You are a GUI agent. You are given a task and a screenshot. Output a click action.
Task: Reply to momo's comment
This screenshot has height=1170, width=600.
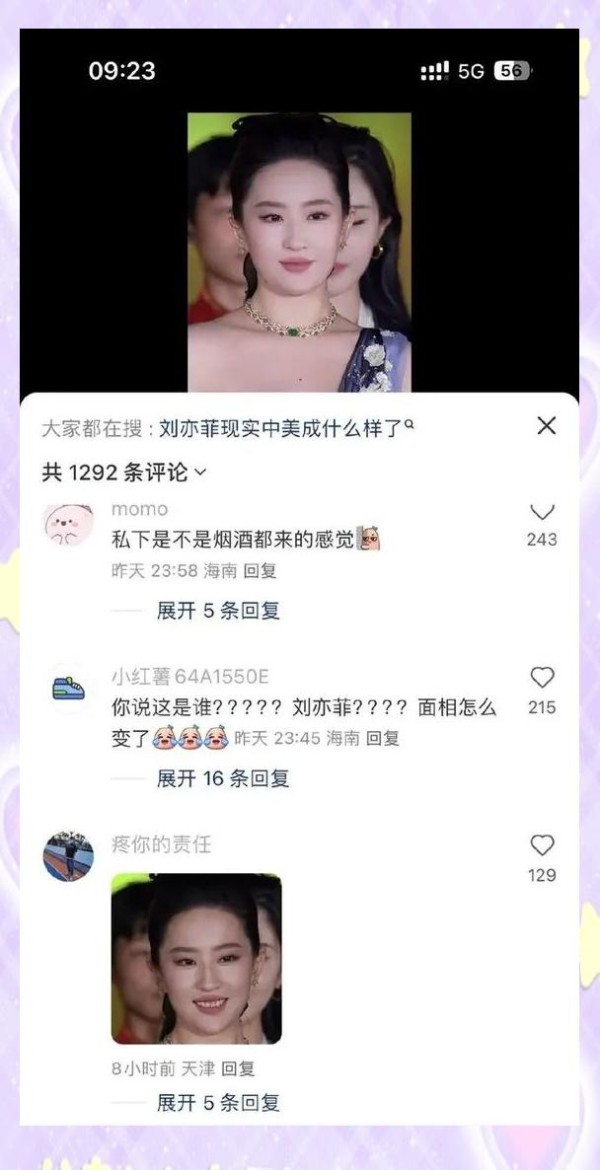[x=261, y=571]
